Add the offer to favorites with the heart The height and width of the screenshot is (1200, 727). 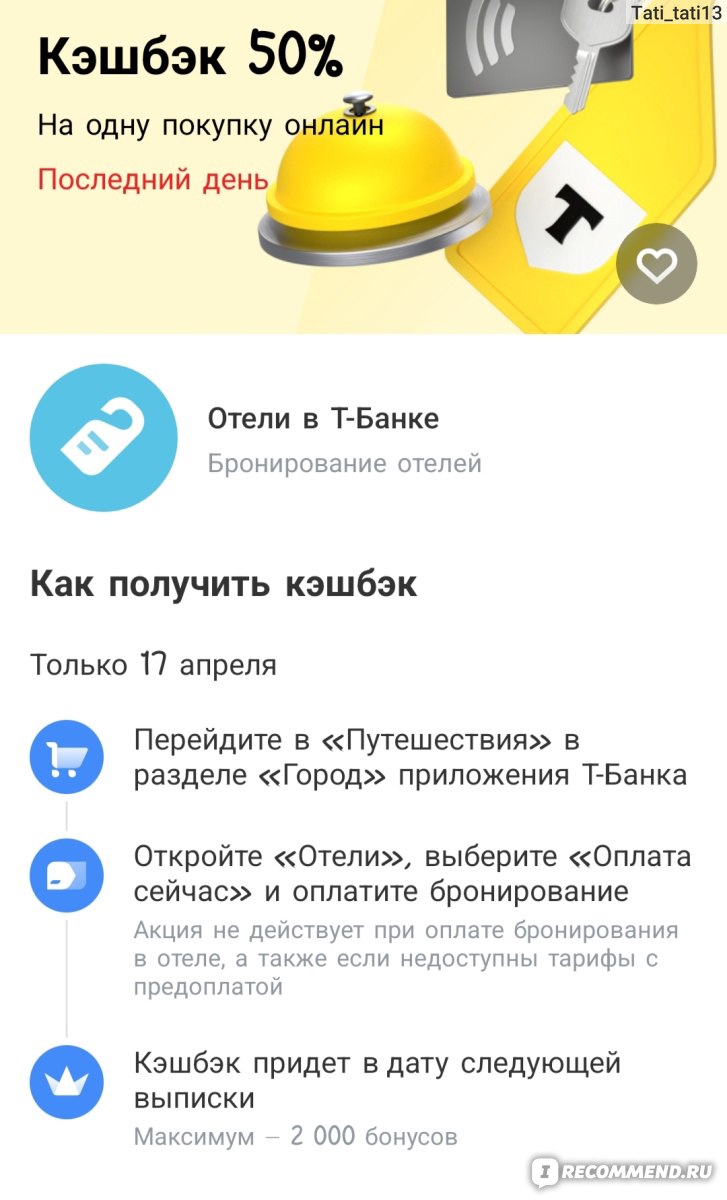tap(657, 264)
